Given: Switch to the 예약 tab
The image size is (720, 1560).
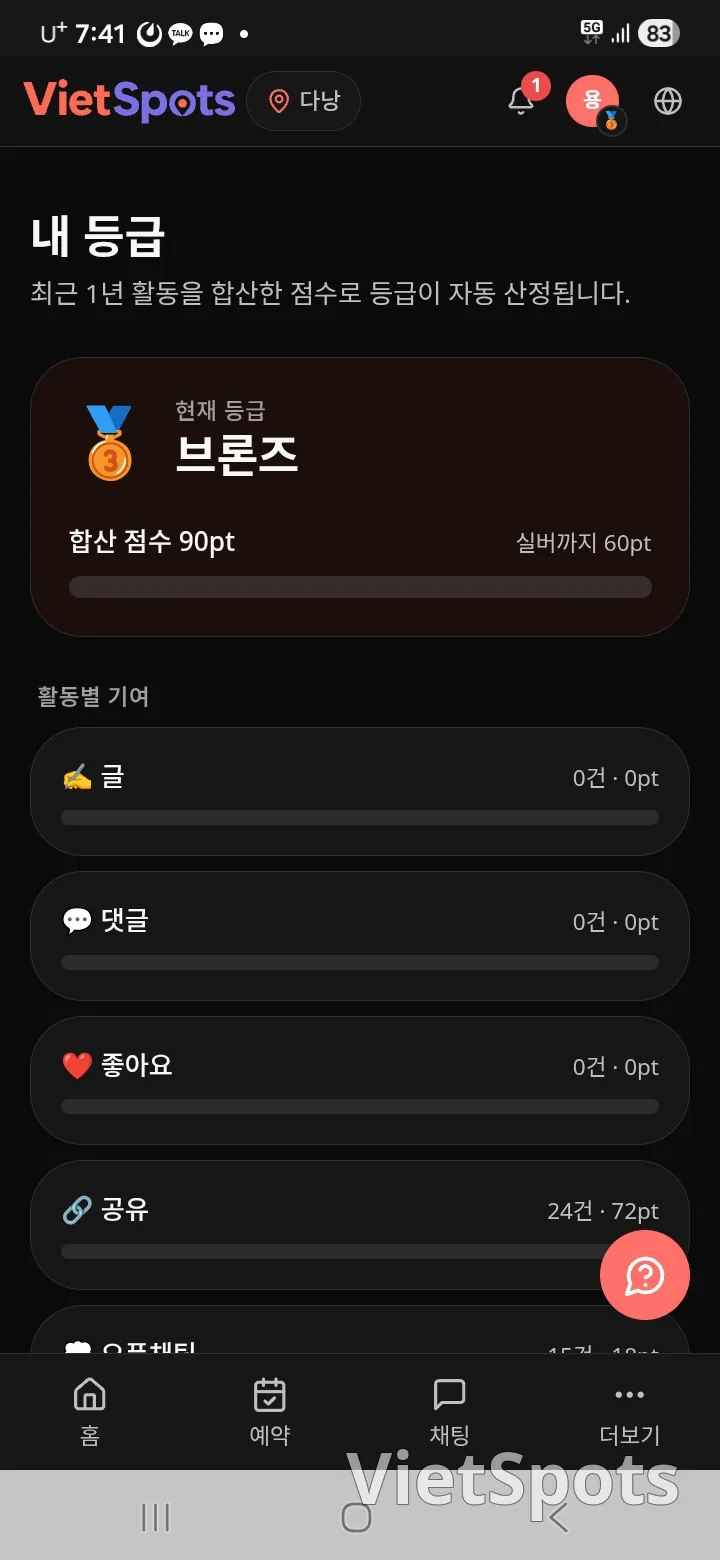Looking at the screenshot, I should point(270,1411).
